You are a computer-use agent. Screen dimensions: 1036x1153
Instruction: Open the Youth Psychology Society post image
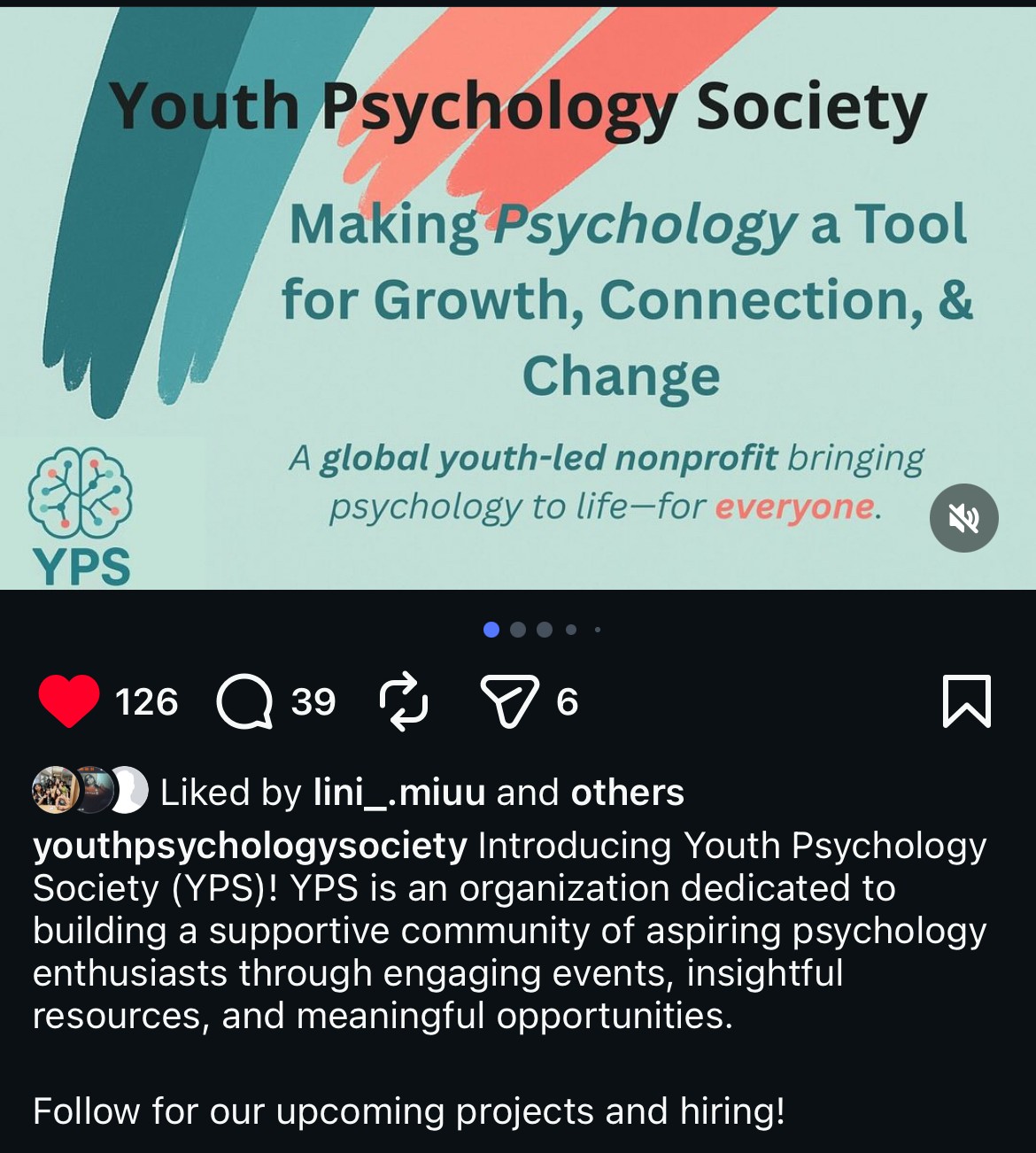pos(518,301)
